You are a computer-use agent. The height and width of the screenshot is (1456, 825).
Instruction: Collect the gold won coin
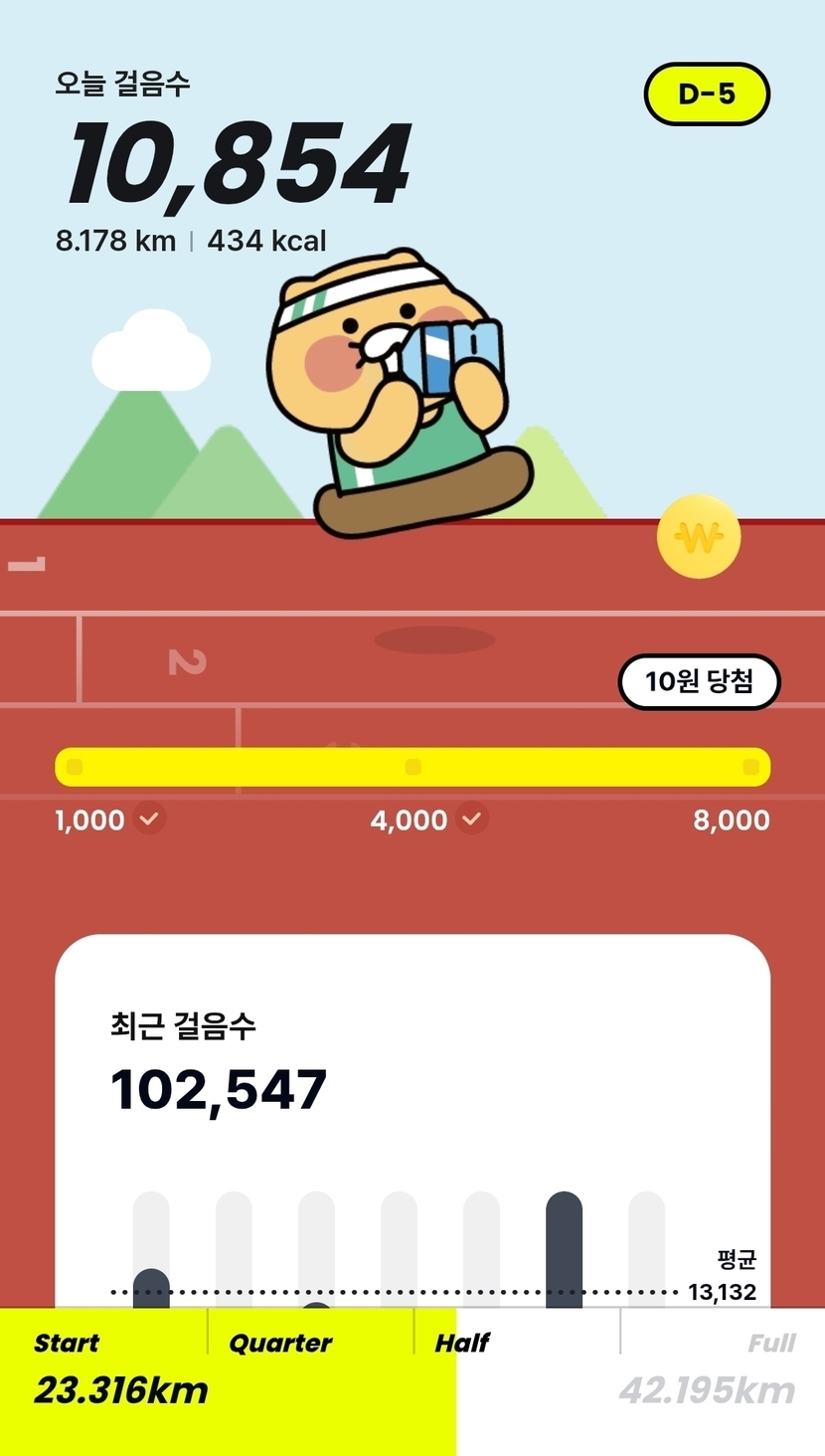point(699,538)
